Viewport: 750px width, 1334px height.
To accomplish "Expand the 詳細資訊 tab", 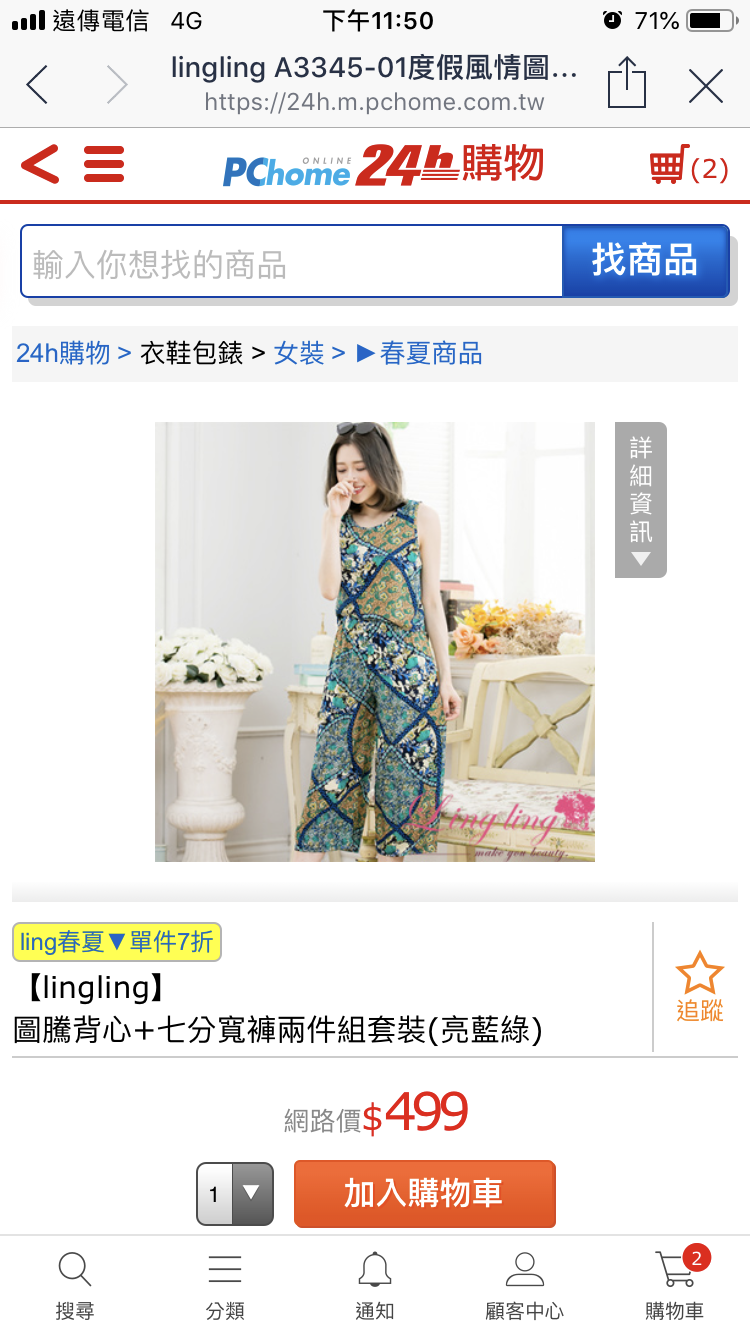I will [x=641, y=500].
